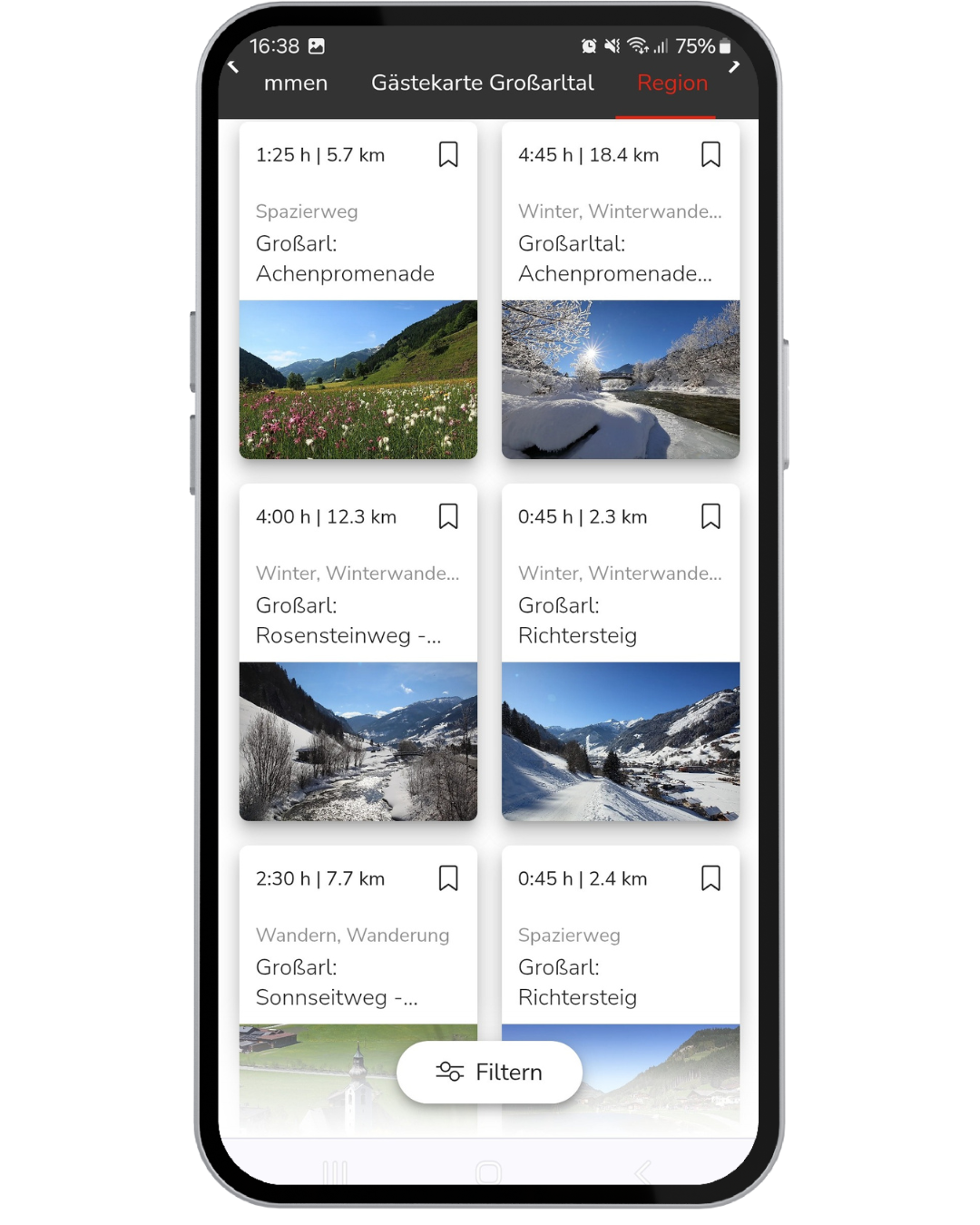Go back with the system back button
This screenshot has height=1225, width=980.
coord(642,1172)
